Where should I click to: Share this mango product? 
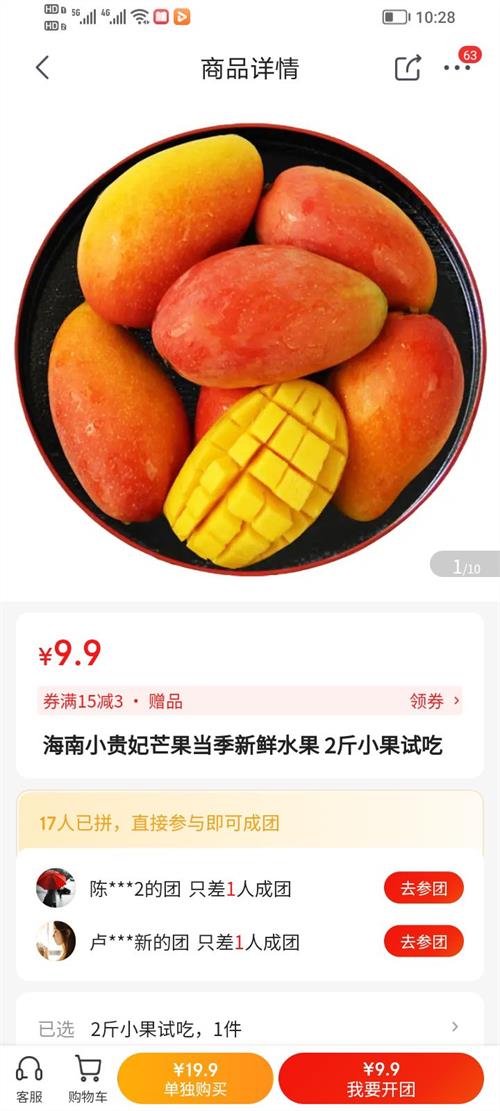[408, 68]
